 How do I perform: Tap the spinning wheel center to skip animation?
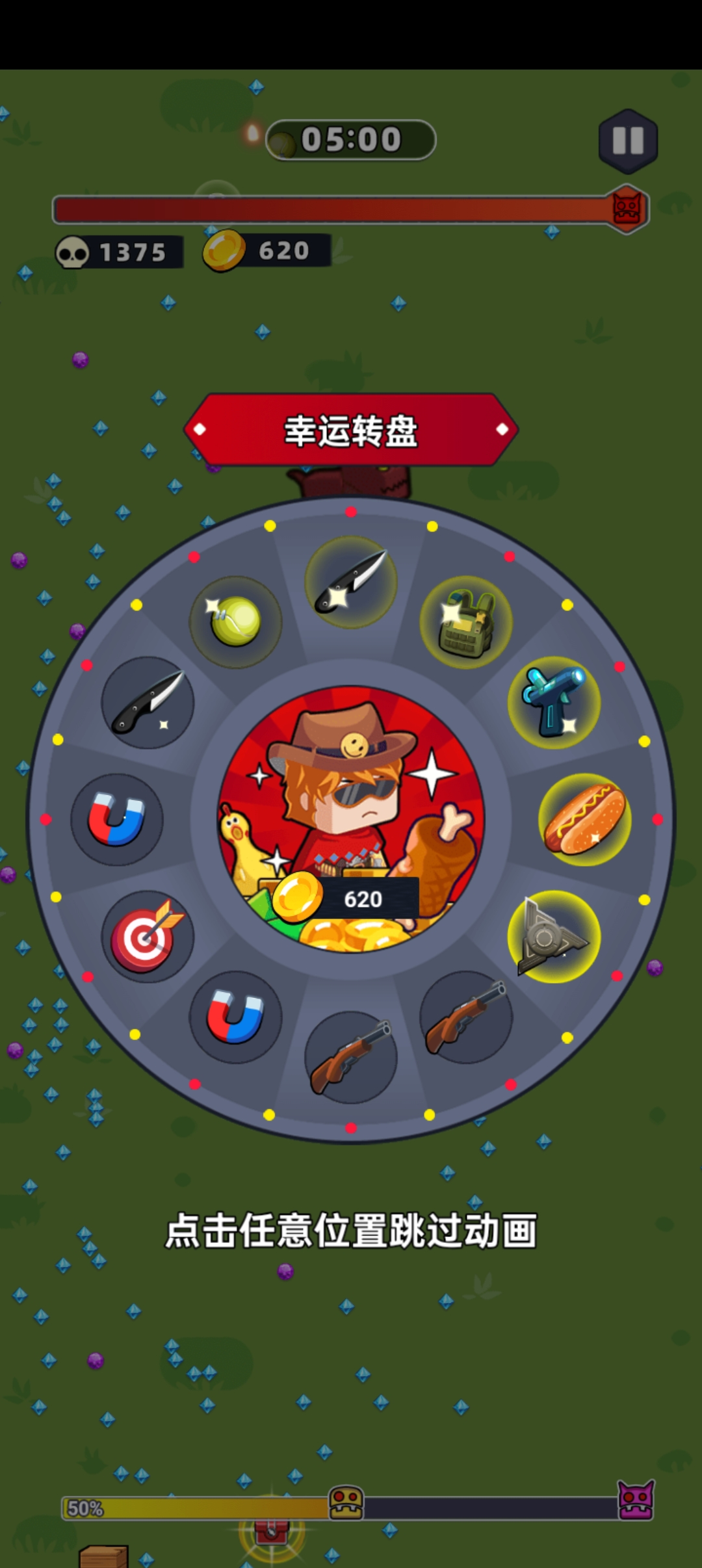click(x=351, y=819)
